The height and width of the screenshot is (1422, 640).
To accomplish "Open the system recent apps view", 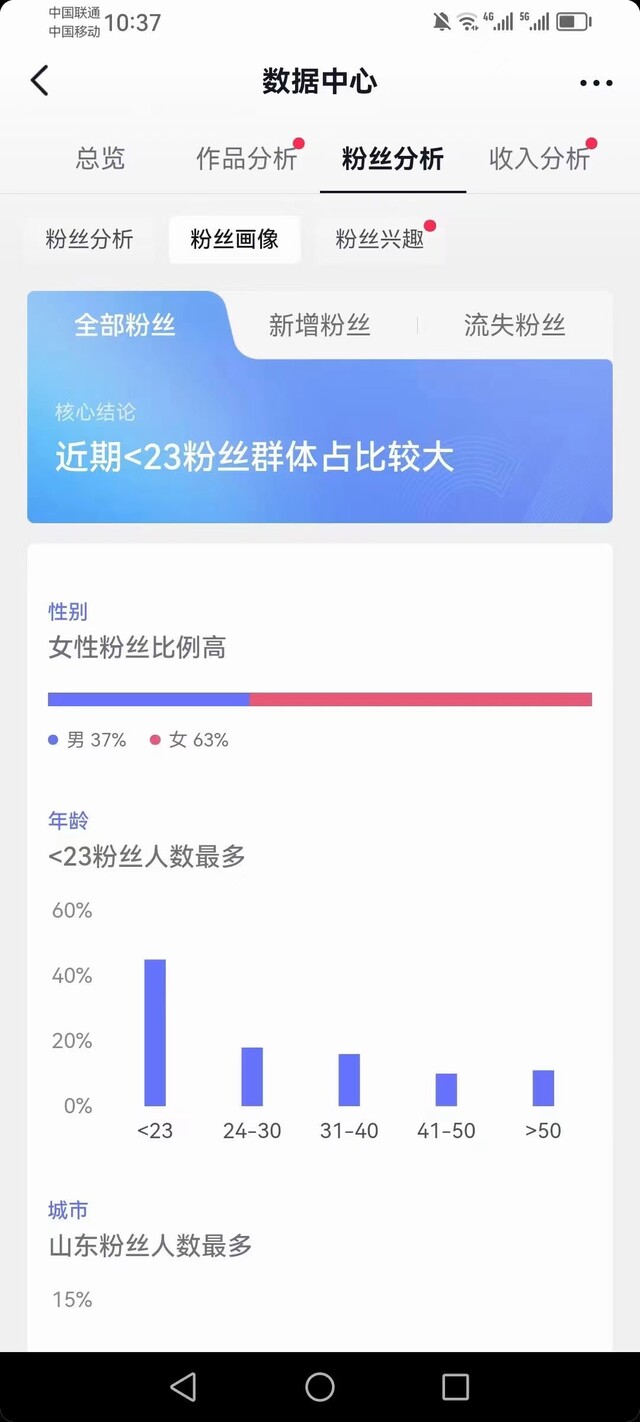I will (x=455, y=1386).
